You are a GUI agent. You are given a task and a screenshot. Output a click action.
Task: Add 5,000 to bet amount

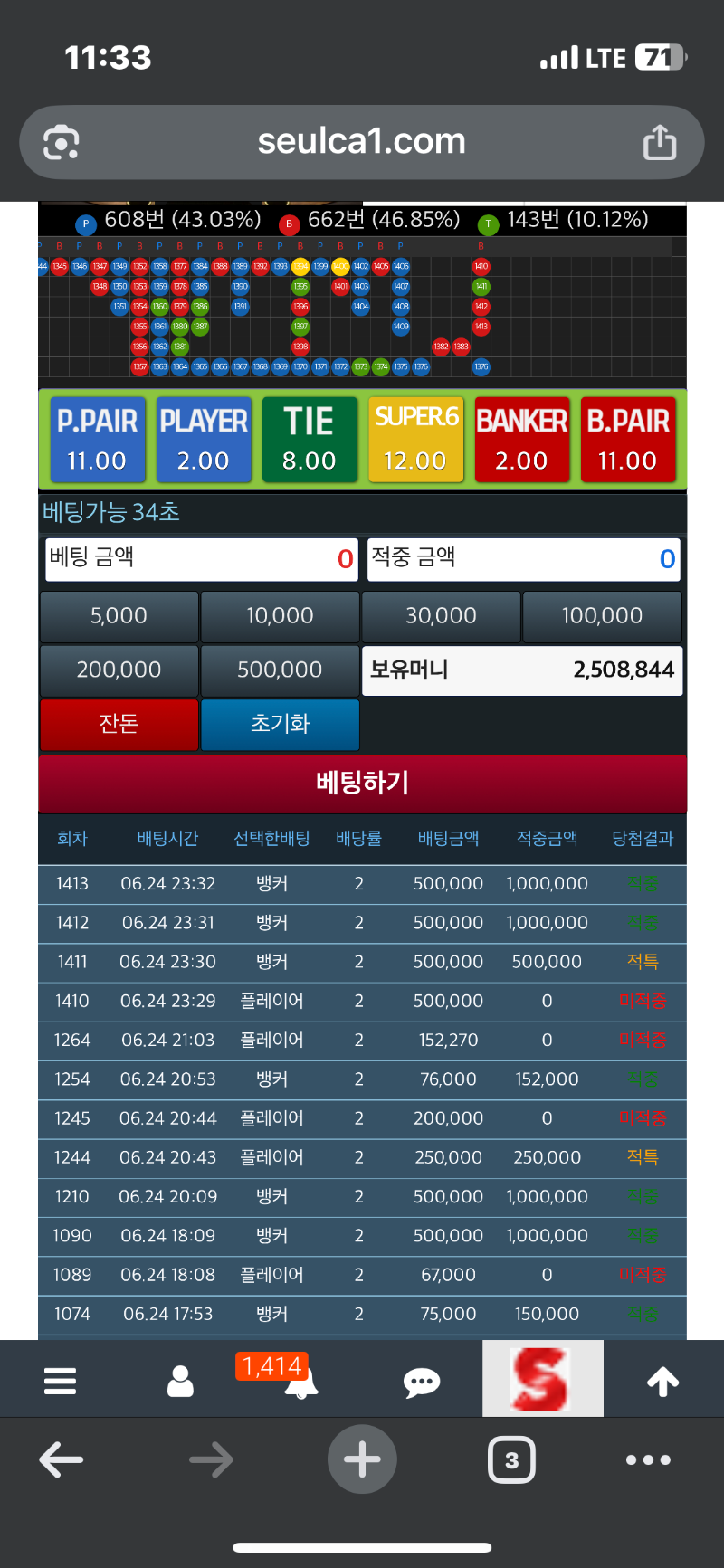tap(119, 616)
